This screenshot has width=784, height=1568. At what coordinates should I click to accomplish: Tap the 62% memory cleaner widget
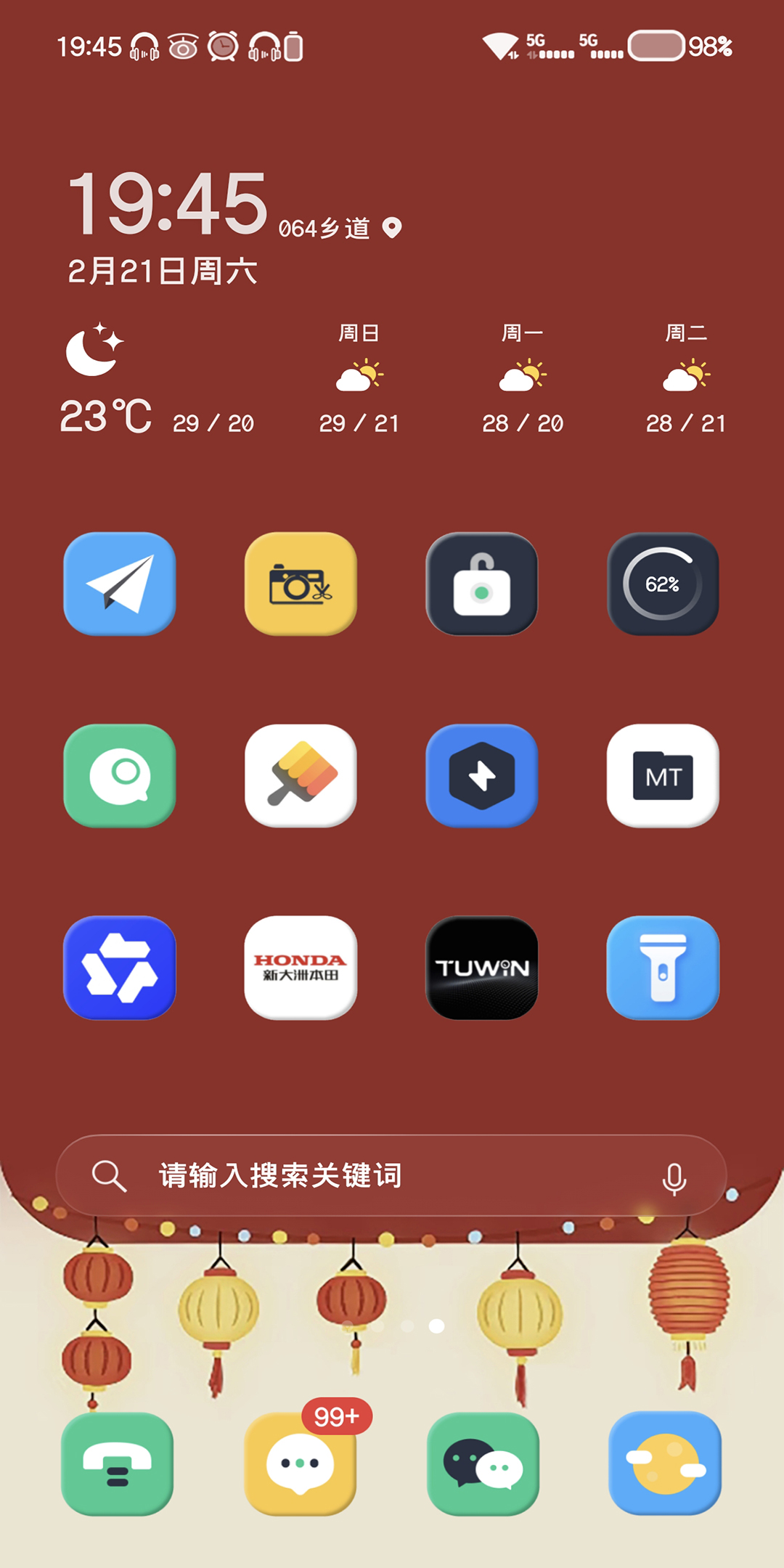coord(662,584)
